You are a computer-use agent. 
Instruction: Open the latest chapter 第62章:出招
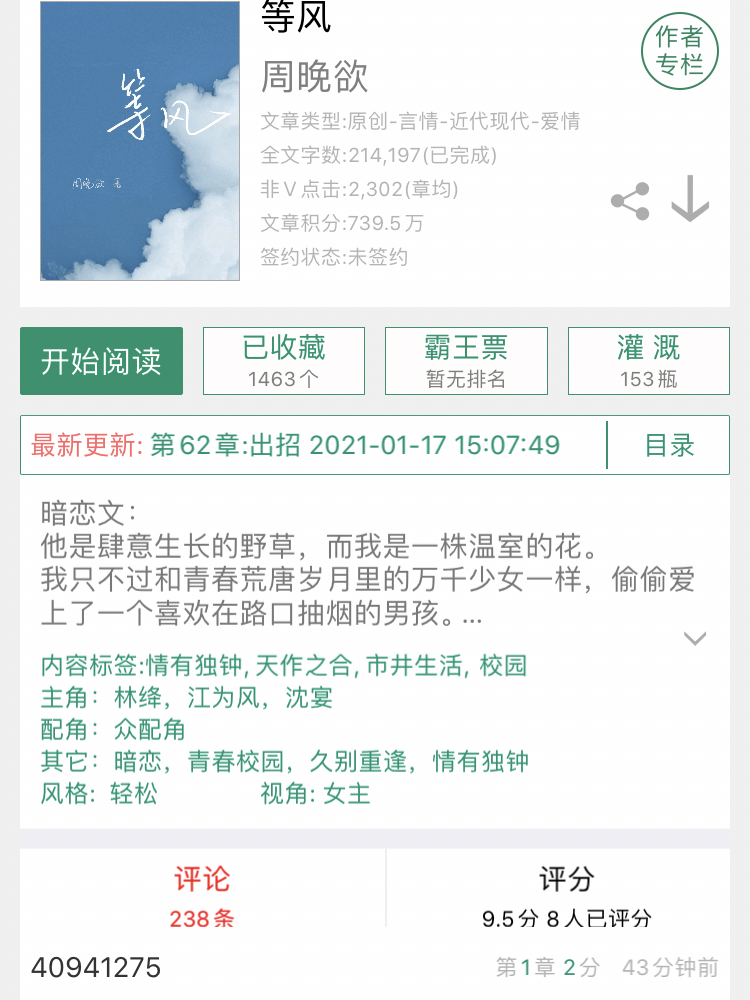tap(354, 446)
